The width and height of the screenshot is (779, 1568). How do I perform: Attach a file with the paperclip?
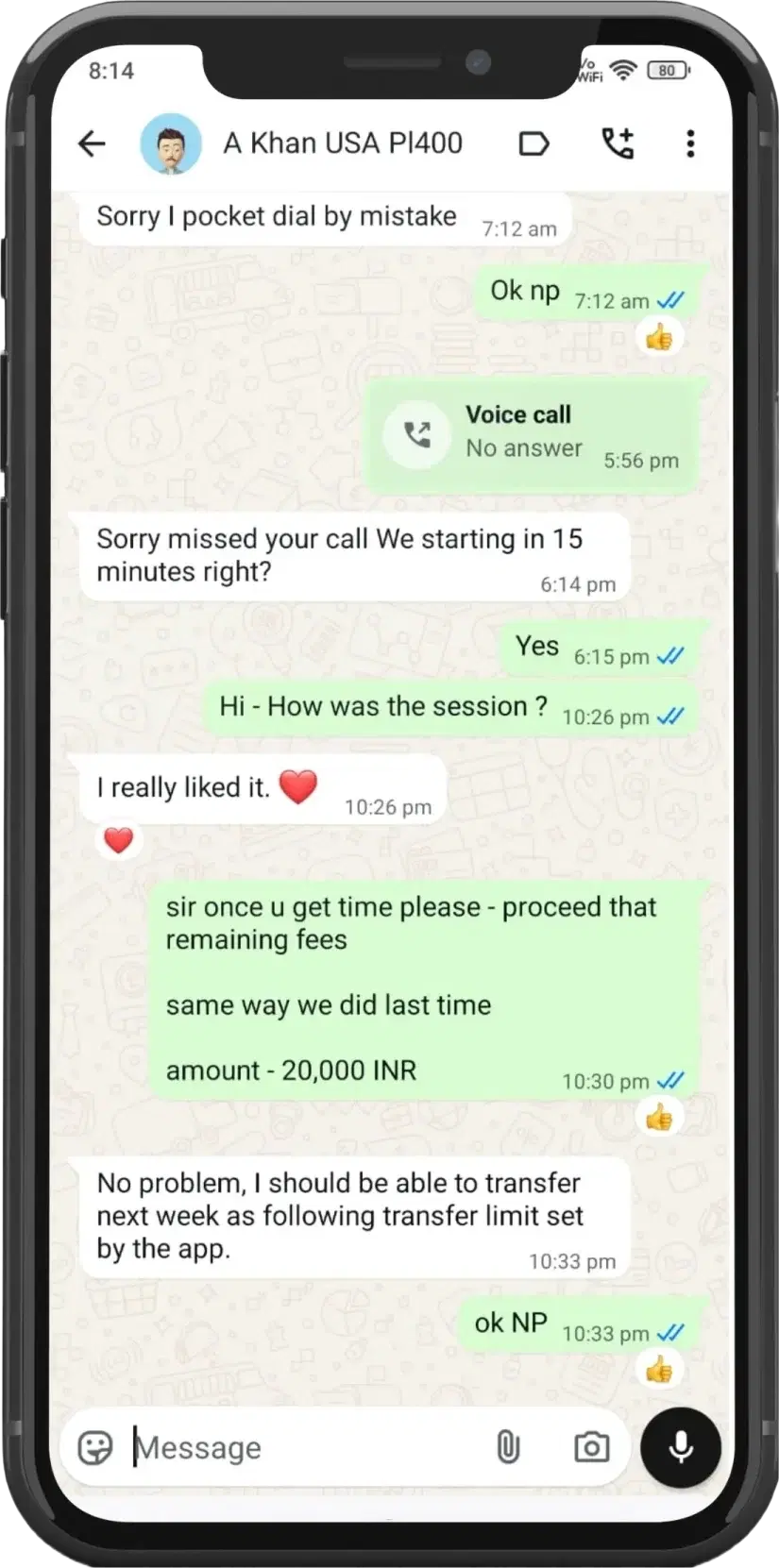coord(508,1447)
